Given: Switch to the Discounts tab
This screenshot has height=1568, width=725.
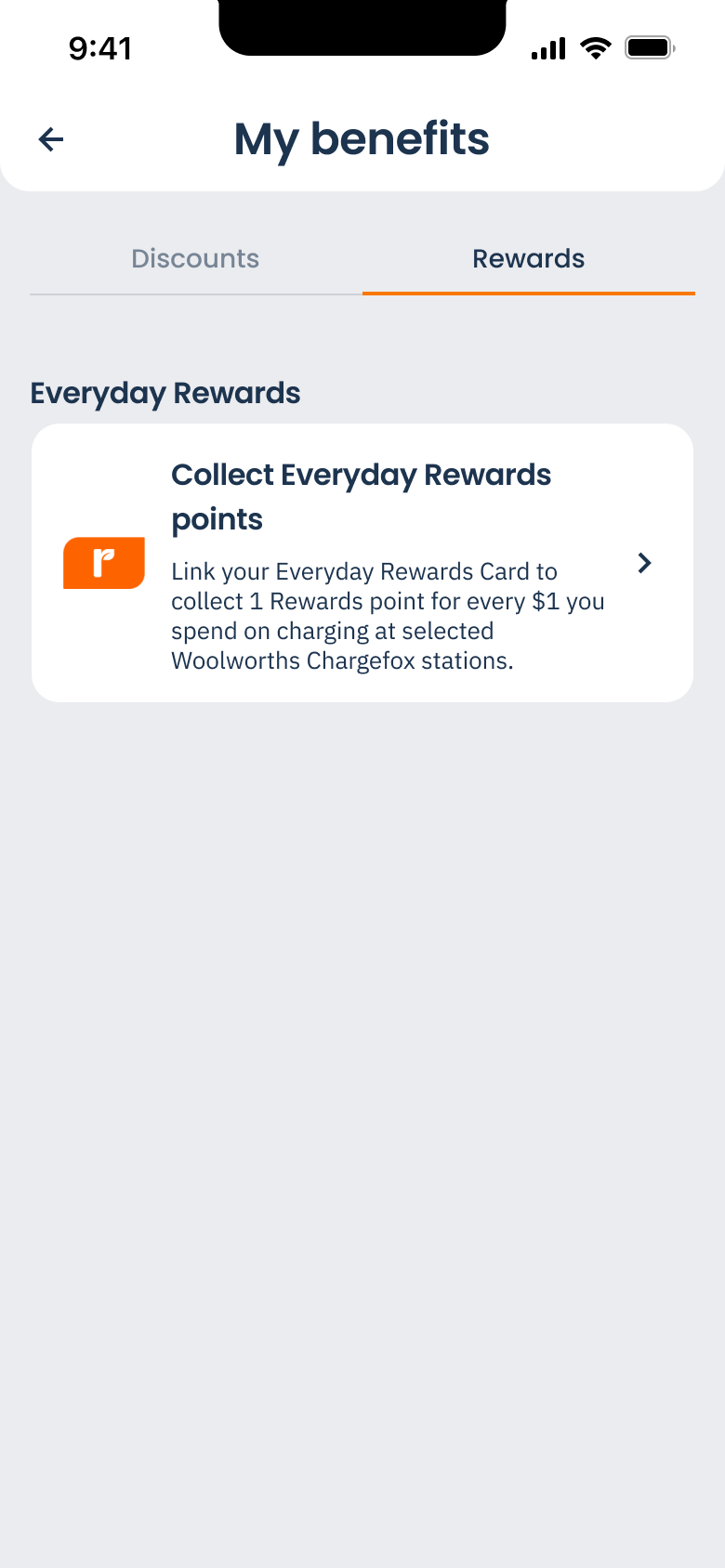Looking at the screenshot, I should pyautogui.click(x=195, y=259).
